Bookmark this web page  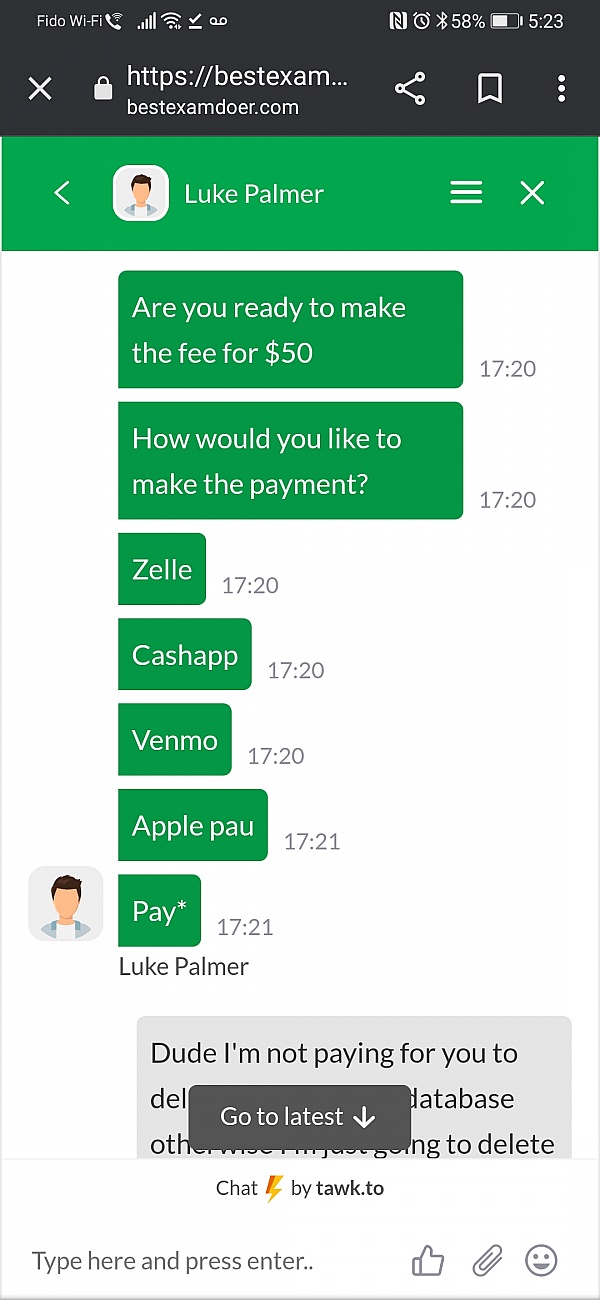tap(489, 89)
